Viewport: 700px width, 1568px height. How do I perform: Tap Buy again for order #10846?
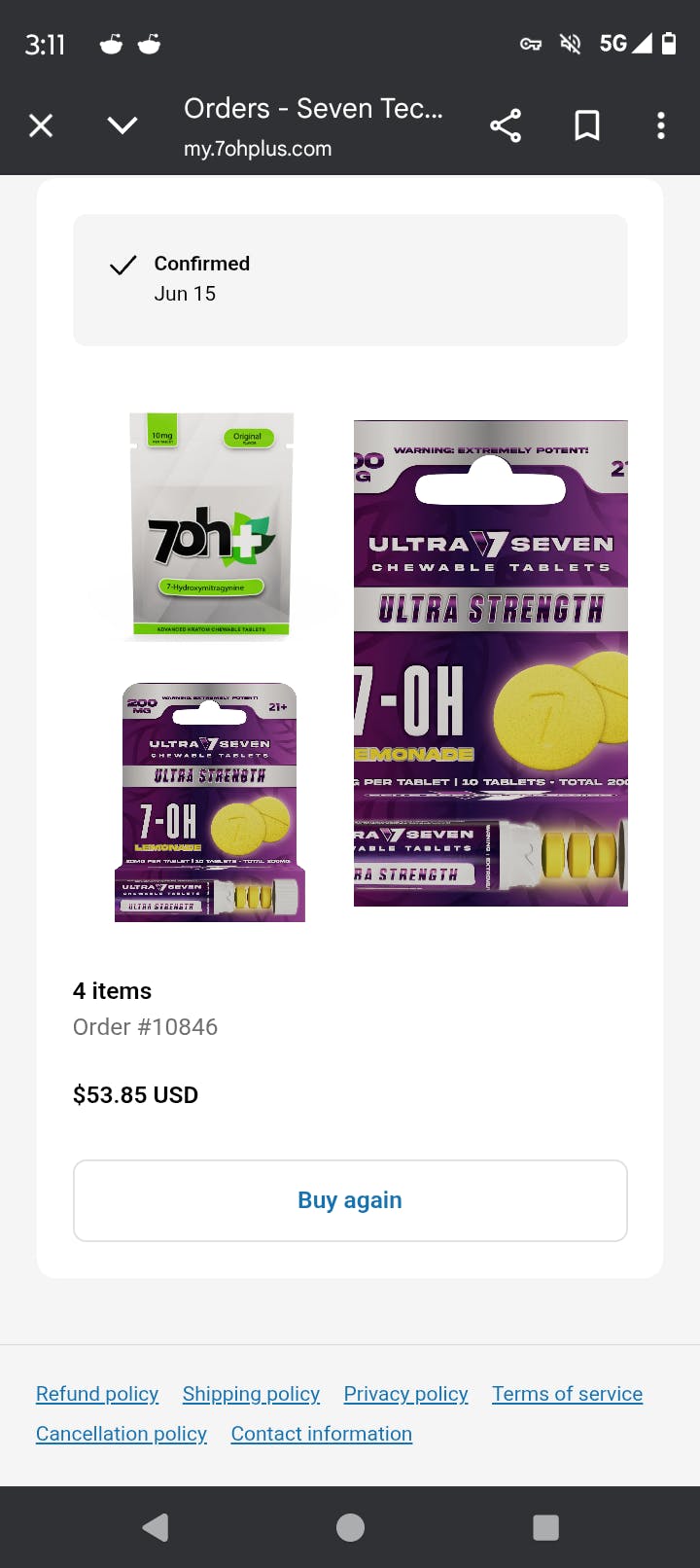coord(350,1200)
